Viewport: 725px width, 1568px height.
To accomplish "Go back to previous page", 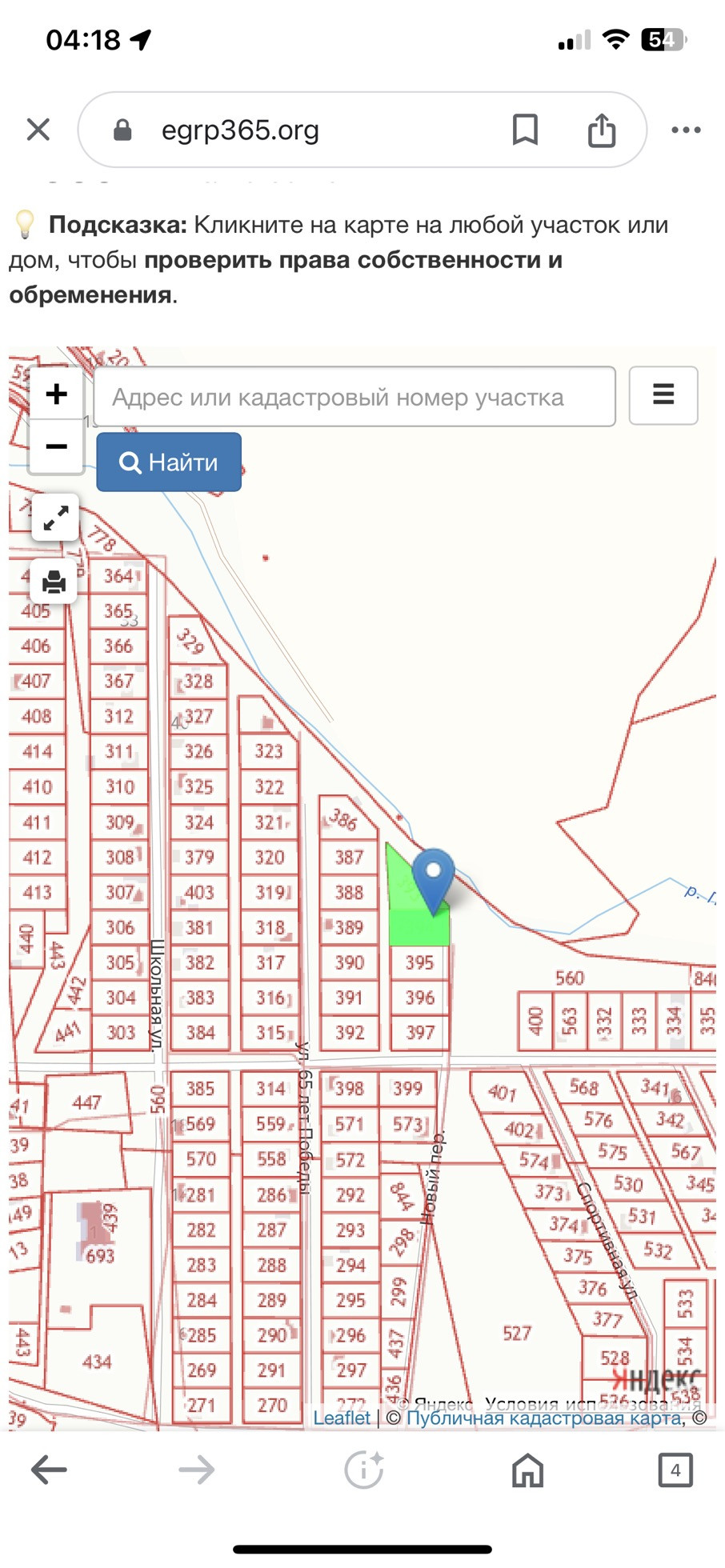I will click(x=49, y=1470).
